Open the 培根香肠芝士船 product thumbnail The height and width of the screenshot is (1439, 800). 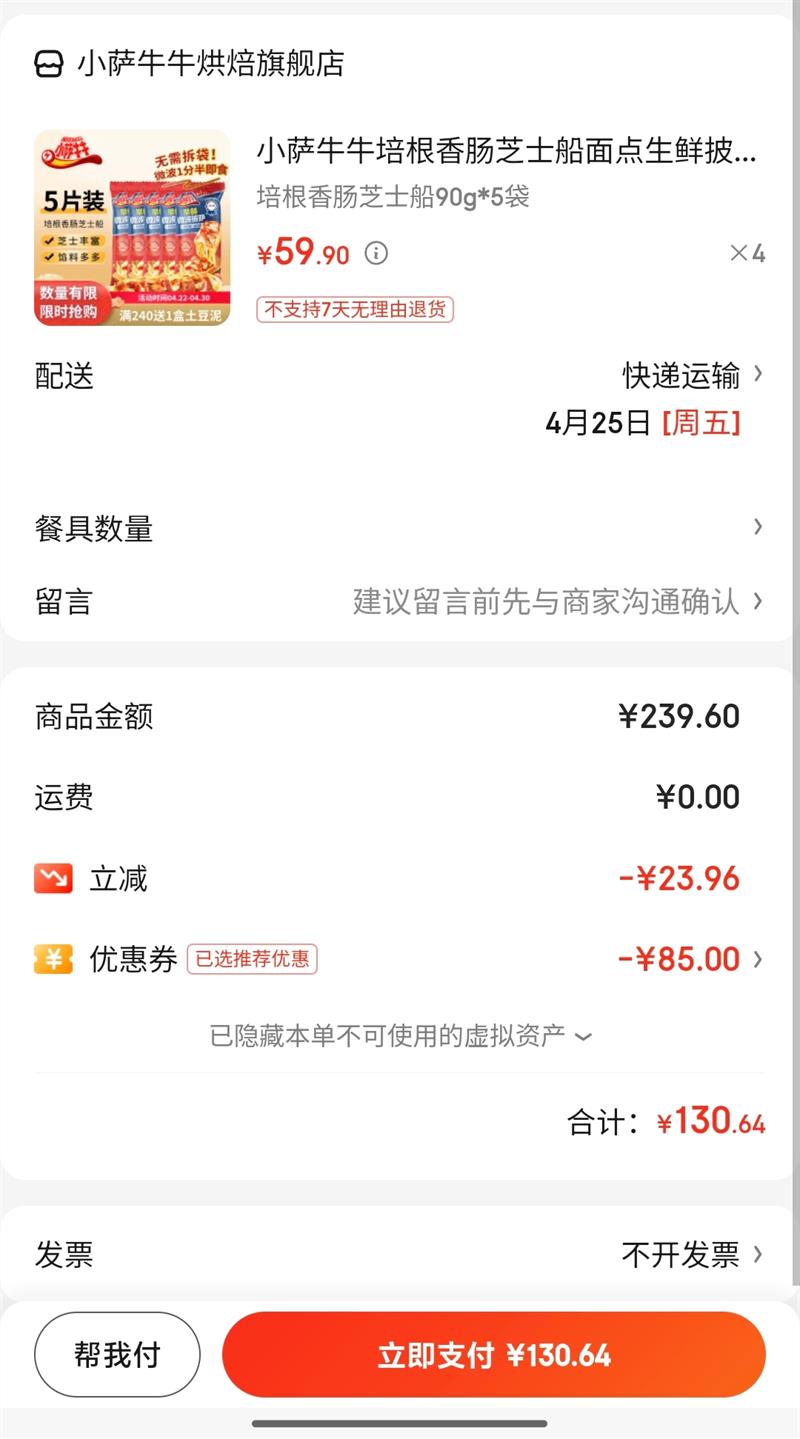[132, 228]
